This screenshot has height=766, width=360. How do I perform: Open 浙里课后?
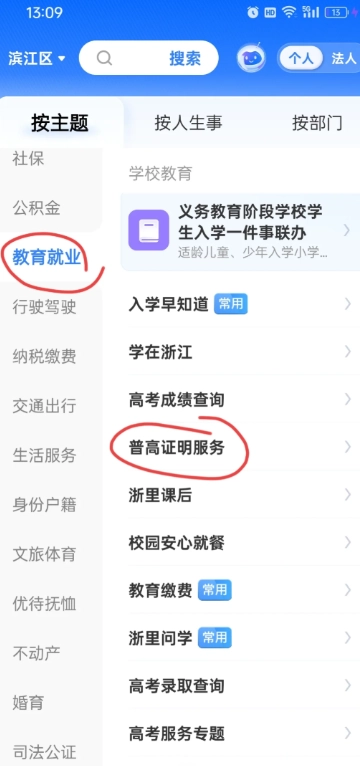click(240, 495)
